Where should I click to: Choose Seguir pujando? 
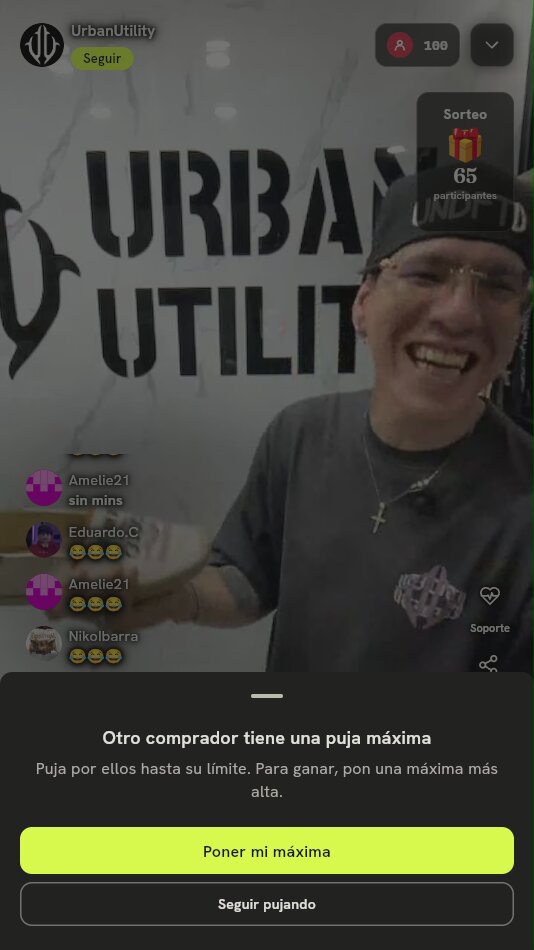point(267,904)
